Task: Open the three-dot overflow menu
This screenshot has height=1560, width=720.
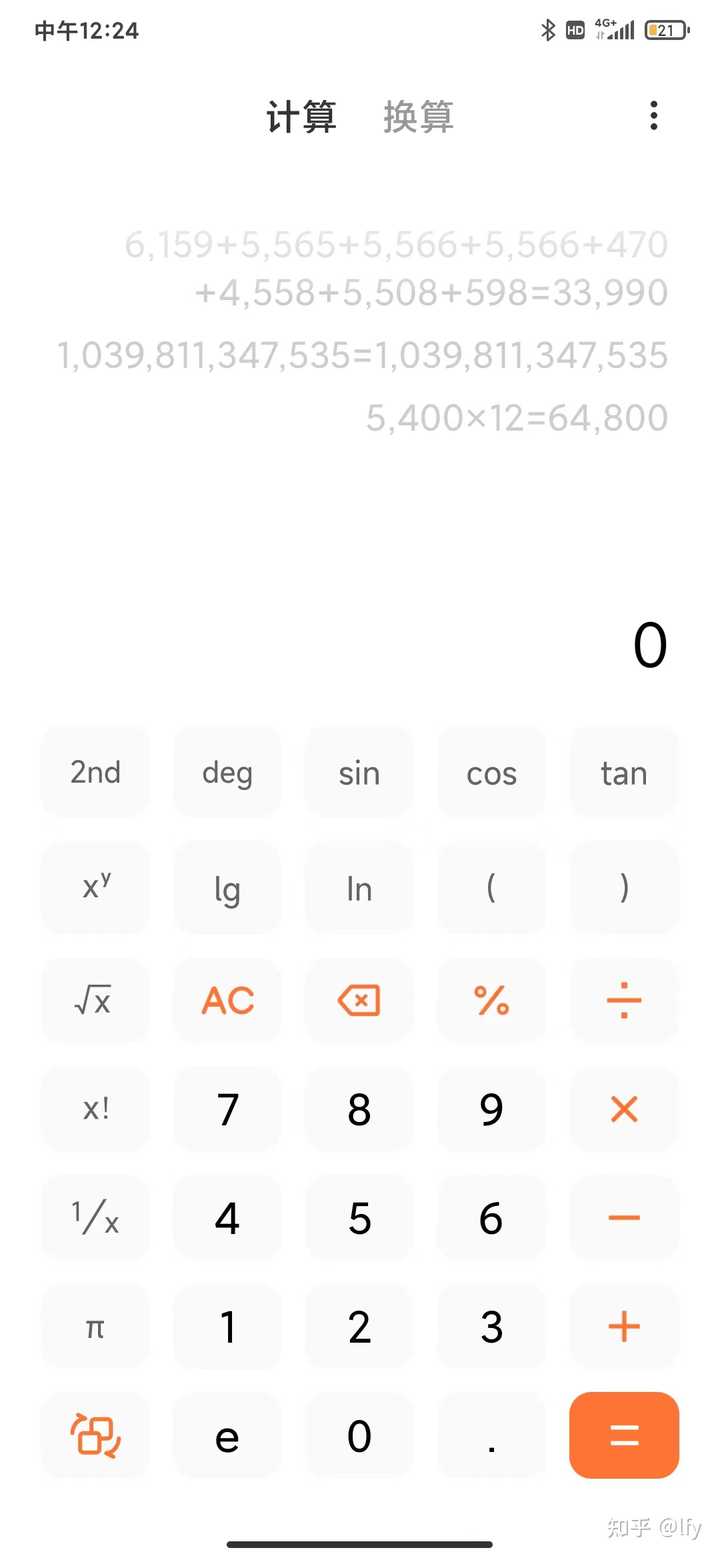Action: click(x=653, y=116)
